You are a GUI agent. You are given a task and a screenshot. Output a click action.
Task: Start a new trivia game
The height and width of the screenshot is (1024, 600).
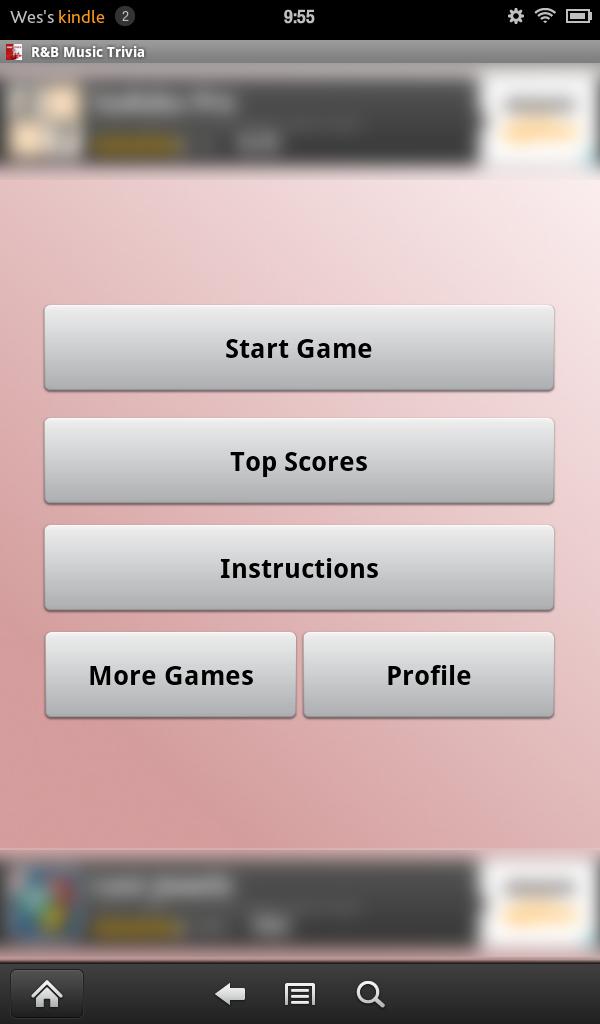pyautogui.click(x=299, y=348)
